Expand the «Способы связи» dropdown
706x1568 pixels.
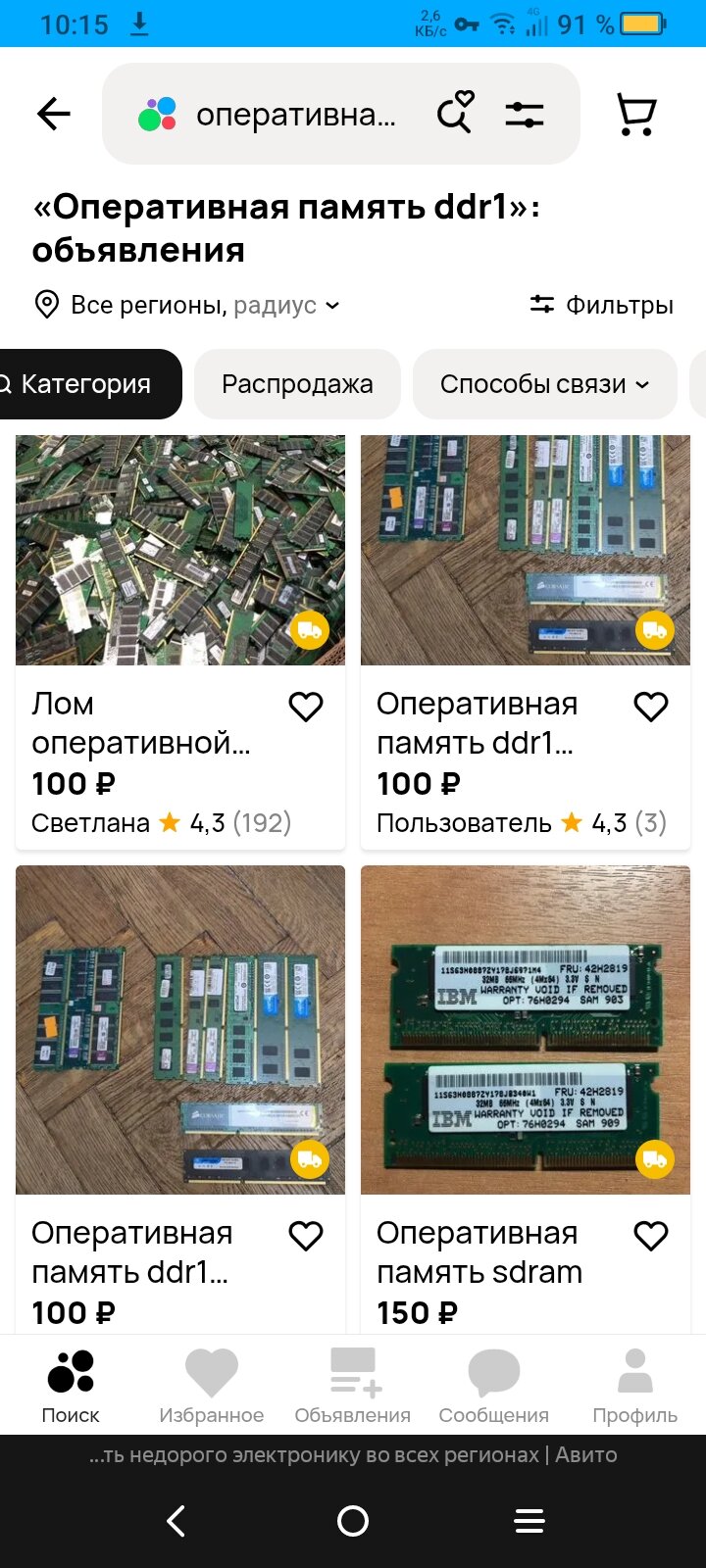click(544, 384)
